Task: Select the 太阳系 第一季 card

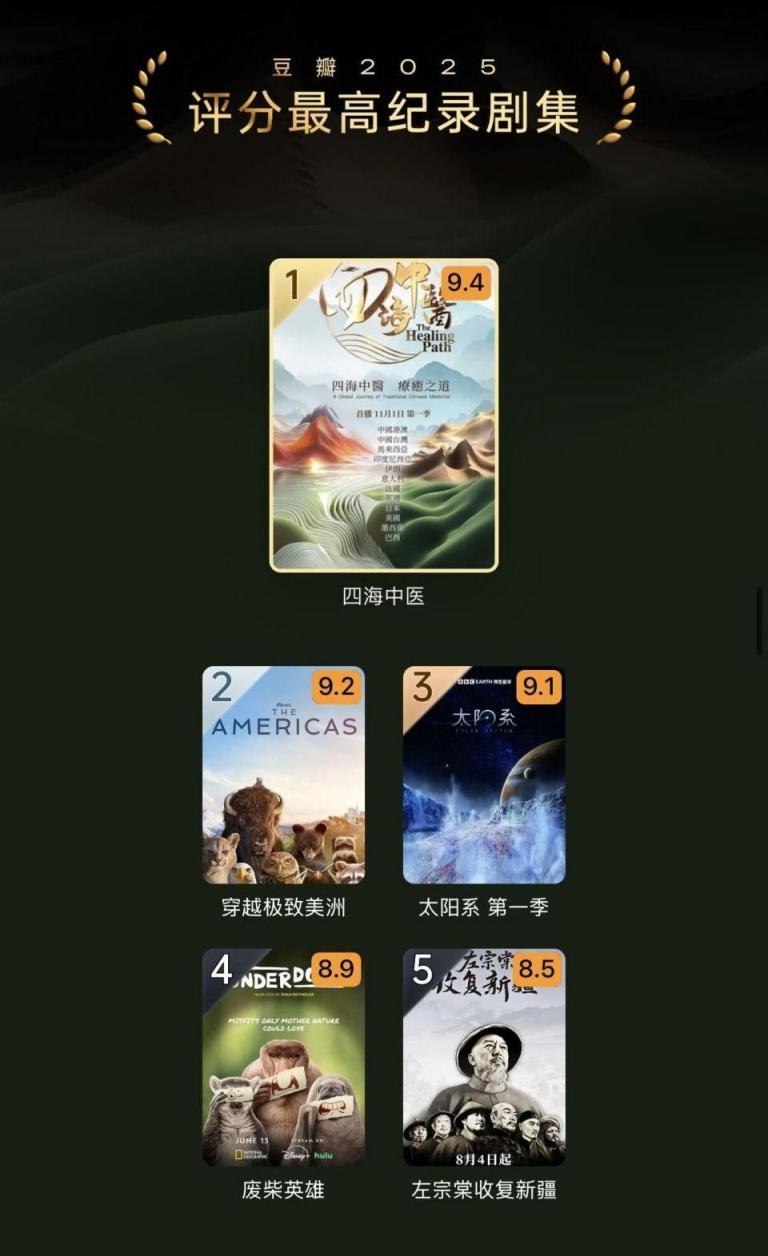Action: (x=484, y=775)
